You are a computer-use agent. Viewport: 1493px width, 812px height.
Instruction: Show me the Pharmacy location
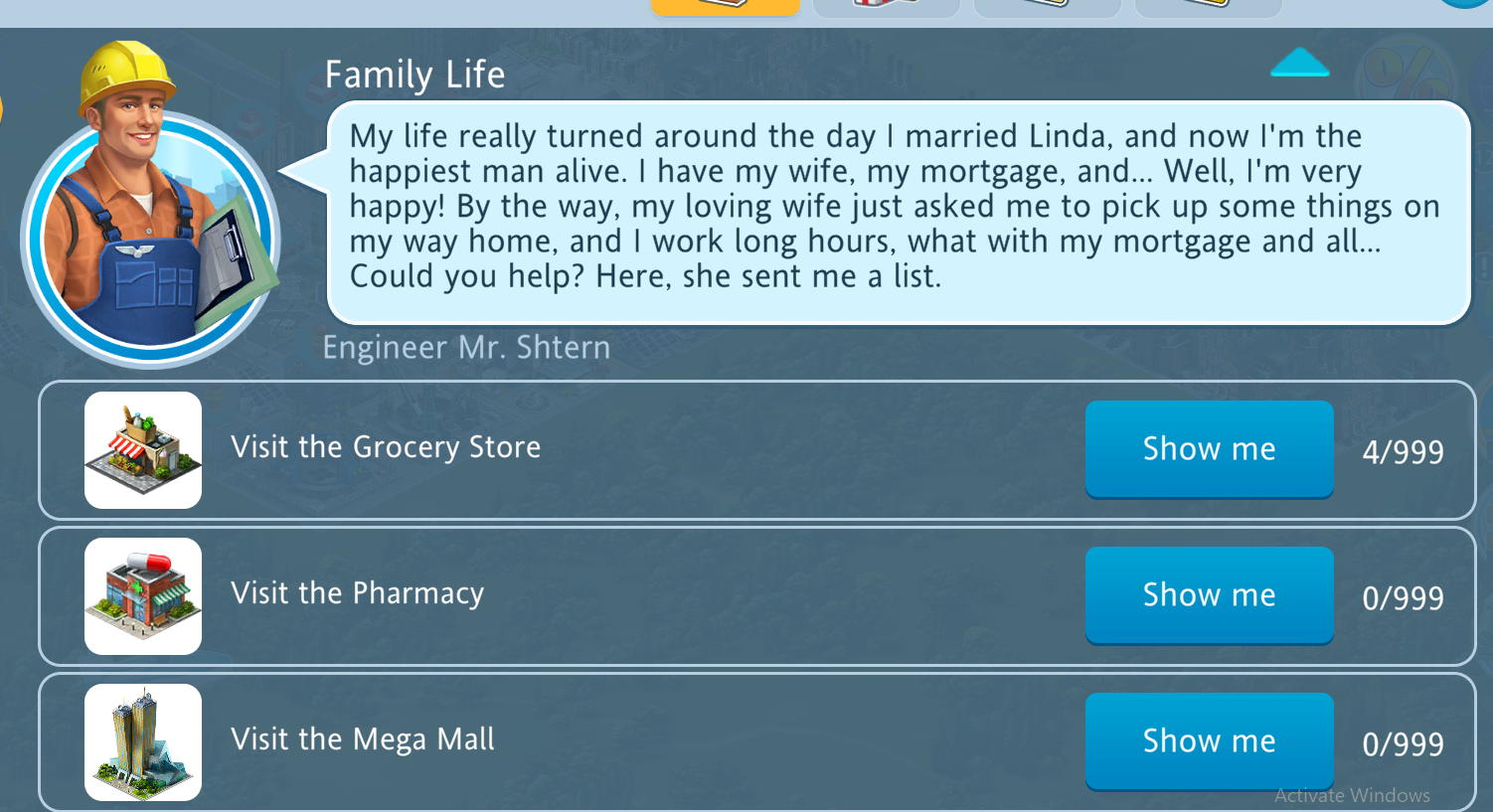tap(1209, 594)
